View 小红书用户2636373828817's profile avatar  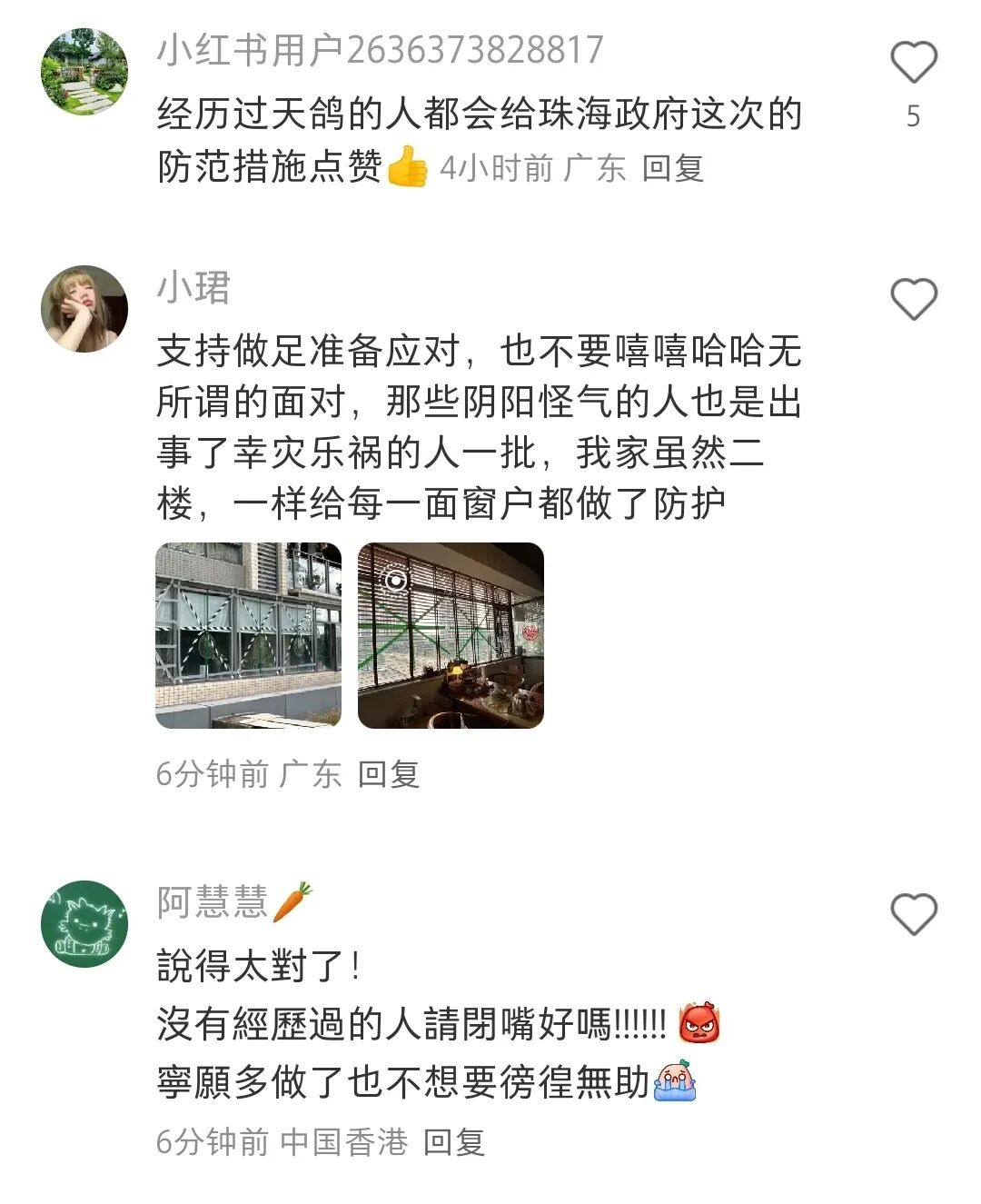click(84, 72)
